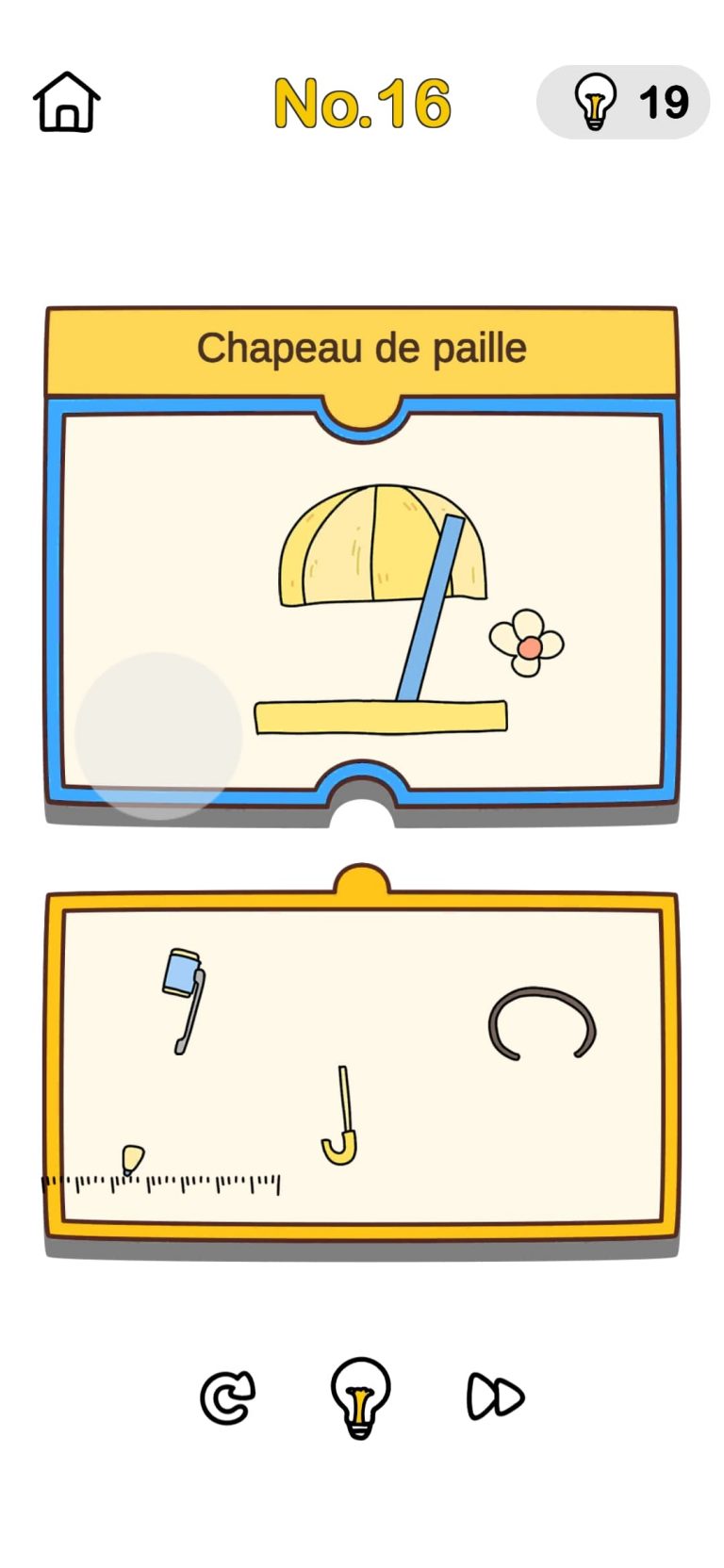Select the blue handle piece
Viewport: 724px width, 1568px height.
[185, 997]
